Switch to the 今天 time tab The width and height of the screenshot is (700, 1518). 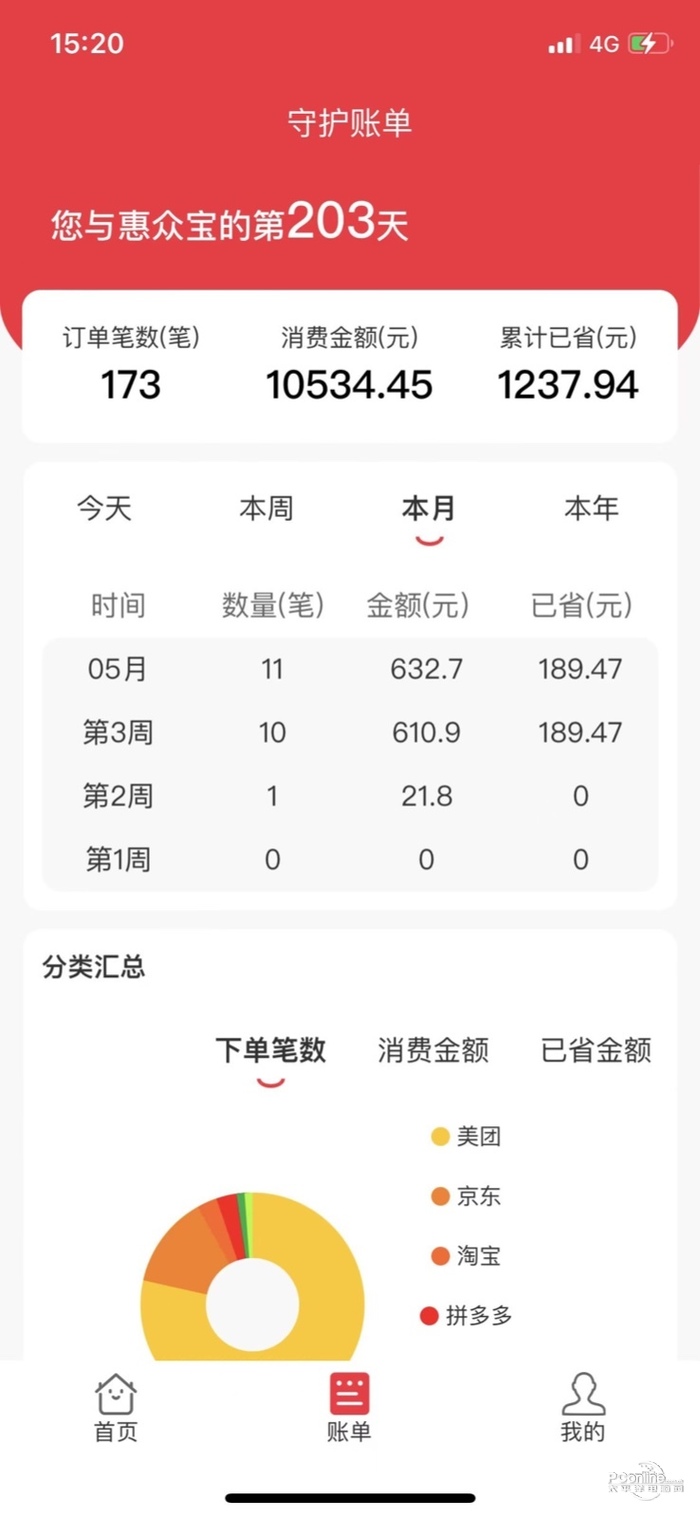click(105, 509)
